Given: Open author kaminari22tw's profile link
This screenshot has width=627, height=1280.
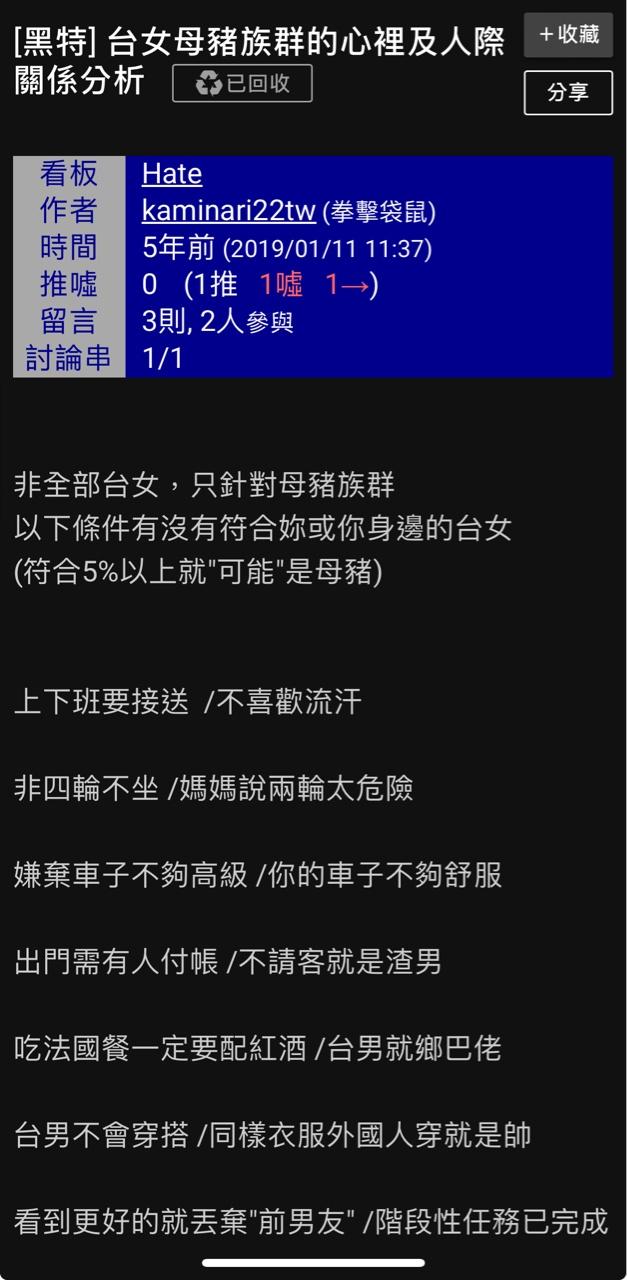Looking at the screenshot, I should 229,211.
